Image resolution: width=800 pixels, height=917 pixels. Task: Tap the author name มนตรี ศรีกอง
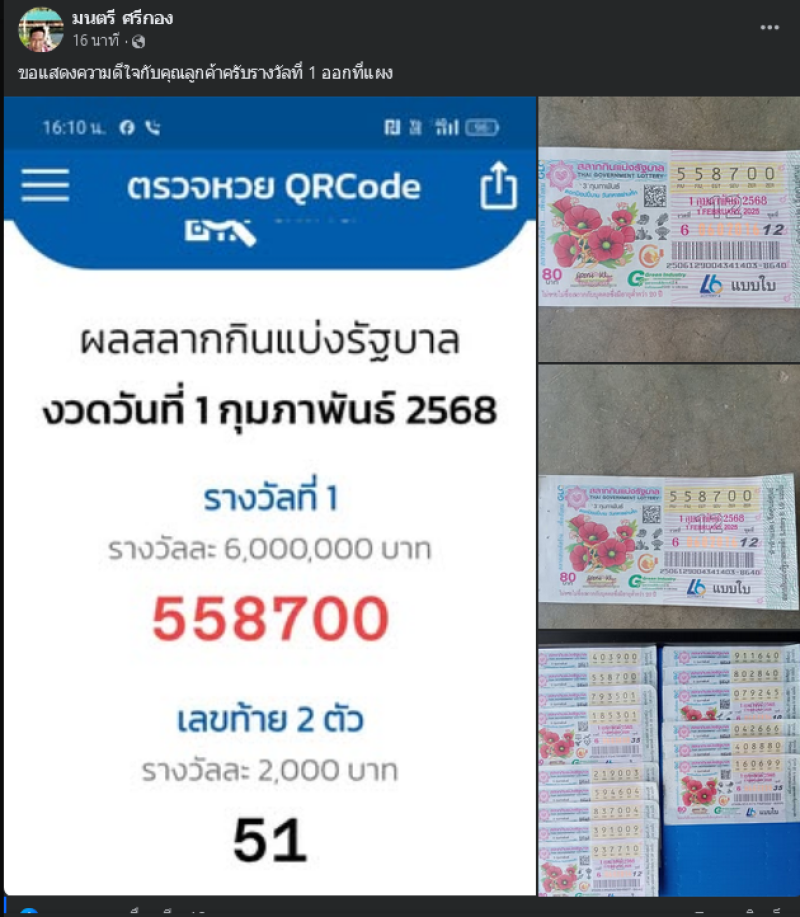point(122,18)
